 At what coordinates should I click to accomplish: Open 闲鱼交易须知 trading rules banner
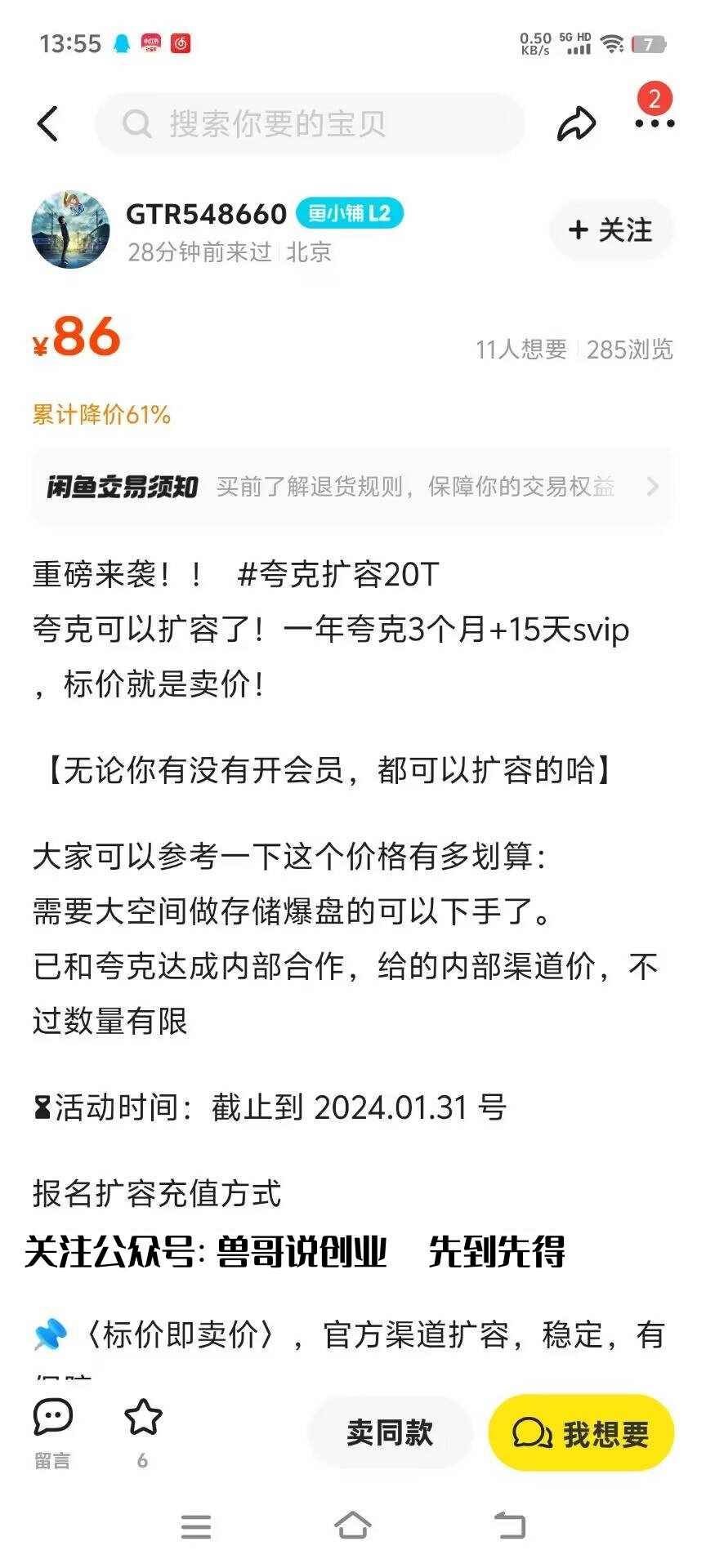[353, 487]
